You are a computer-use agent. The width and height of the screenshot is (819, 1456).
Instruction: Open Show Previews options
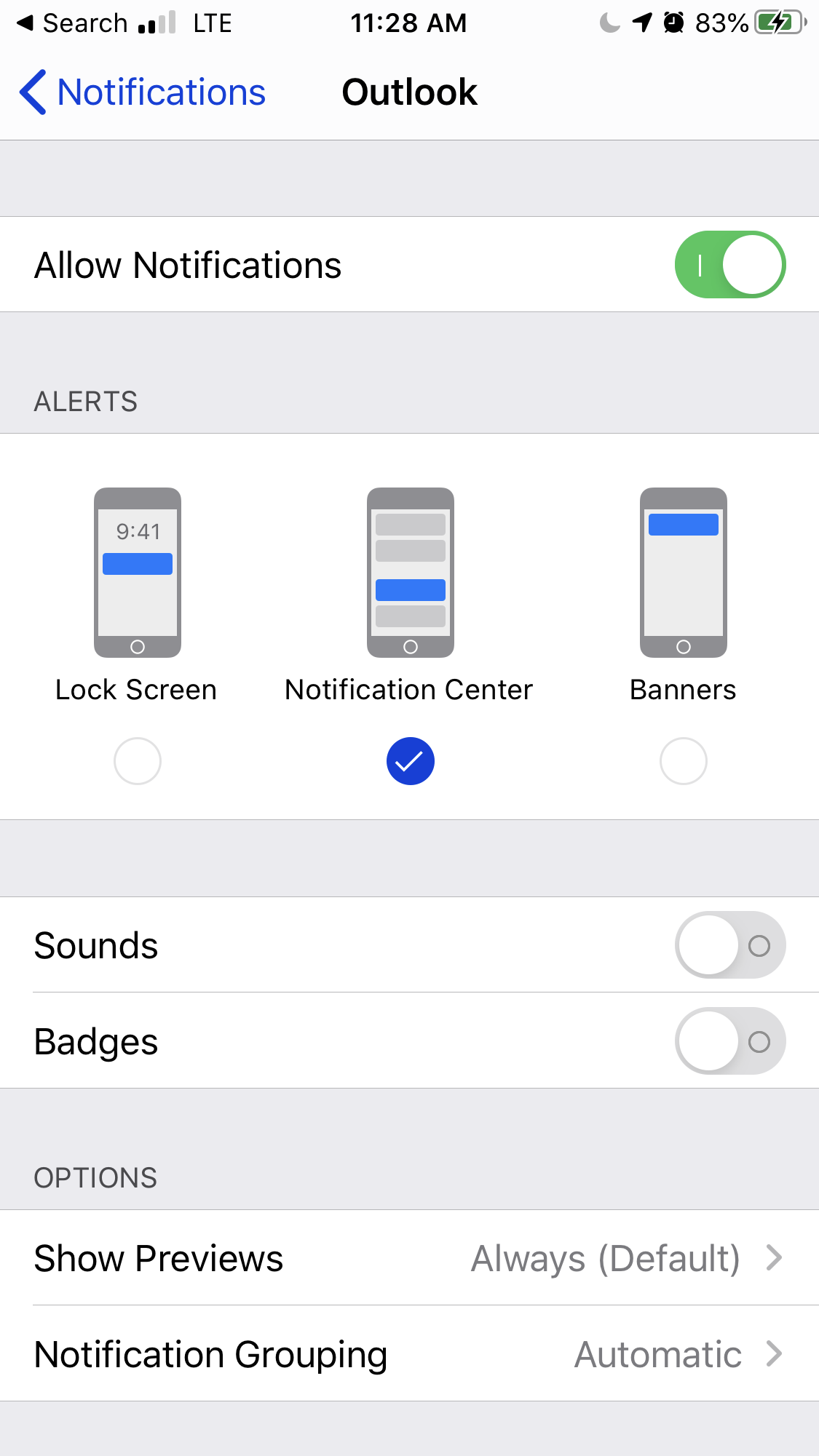[409, 1257]
